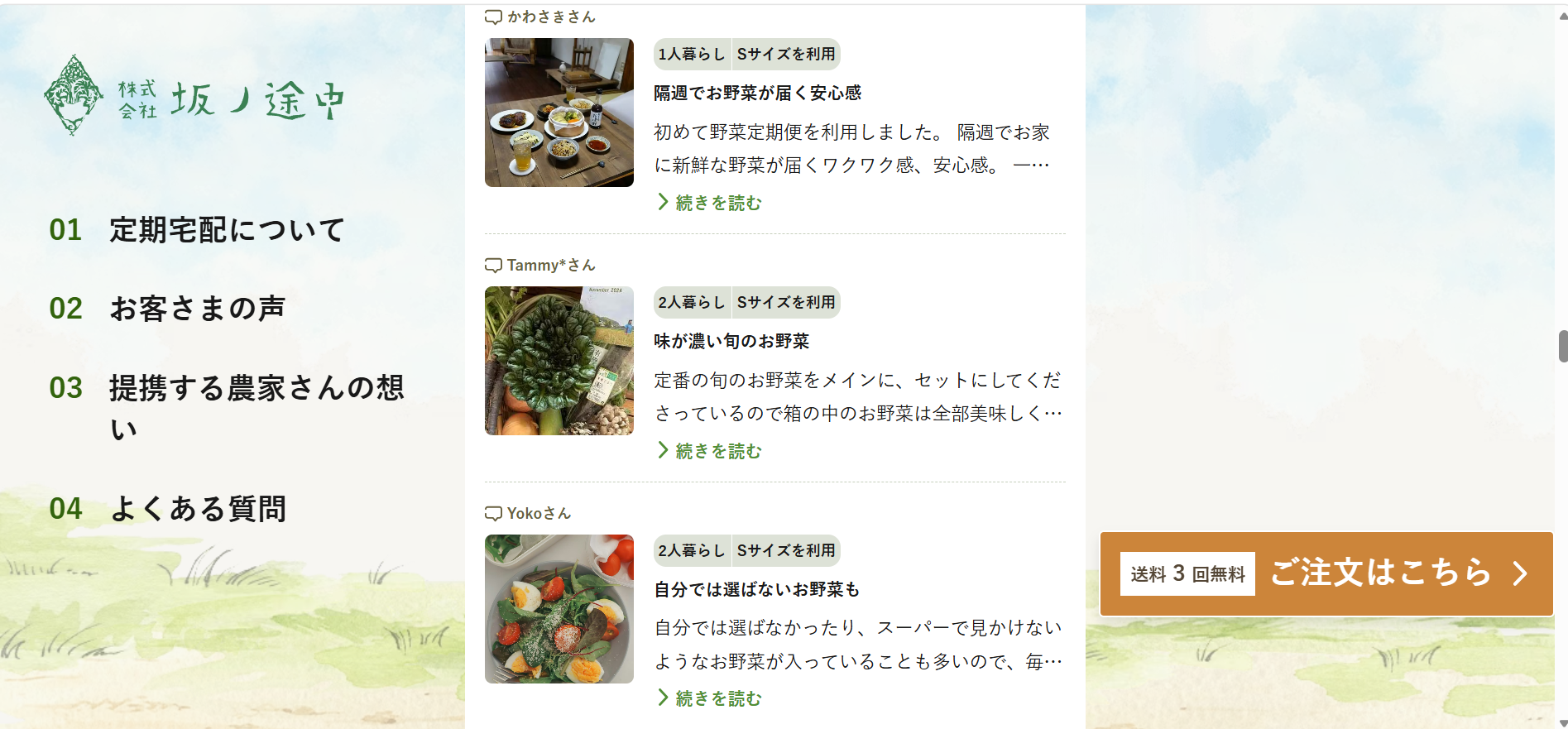The height and width of the screenshot is (729, 1568).
Task: Open the 坂ノ途中 logo link
Action: tap(194, 96)
